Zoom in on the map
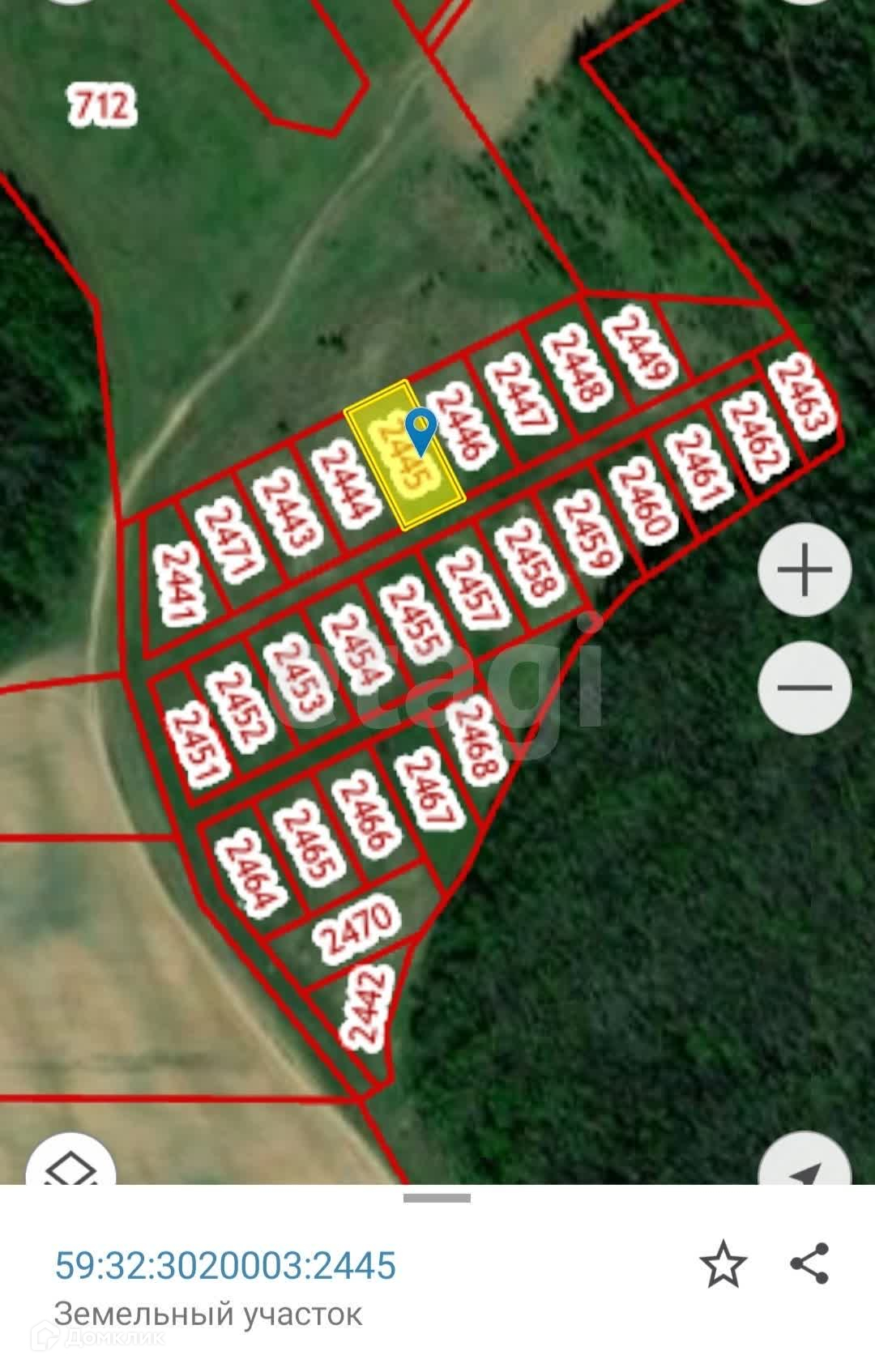 click(x=805, y=569)
